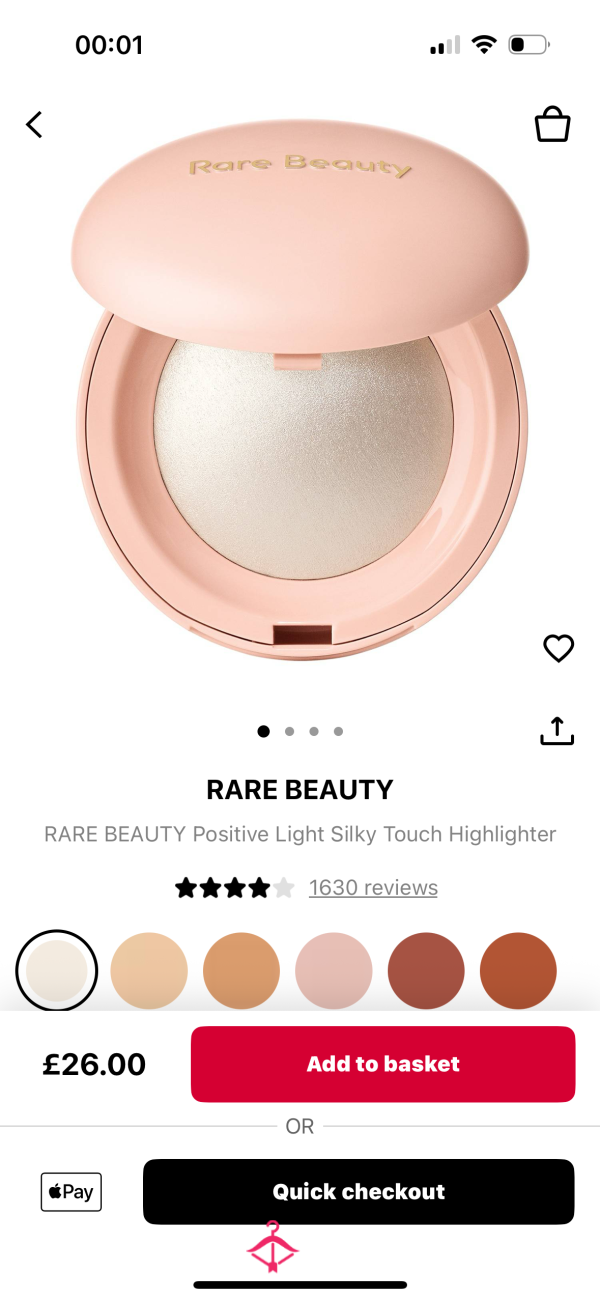The image size is (600, 1301).
Task: Select the copper orange shade swatch
Action: (518, 971)
